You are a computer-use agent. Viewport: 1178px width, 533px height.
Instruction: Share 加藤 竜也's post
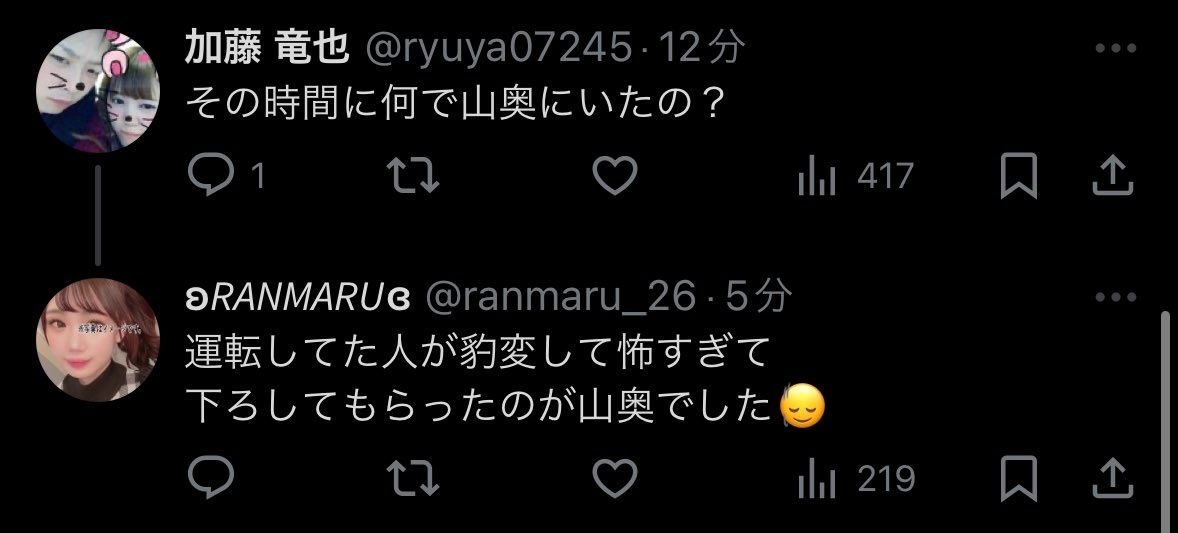pyautogui.click(x=1113, y=177)
